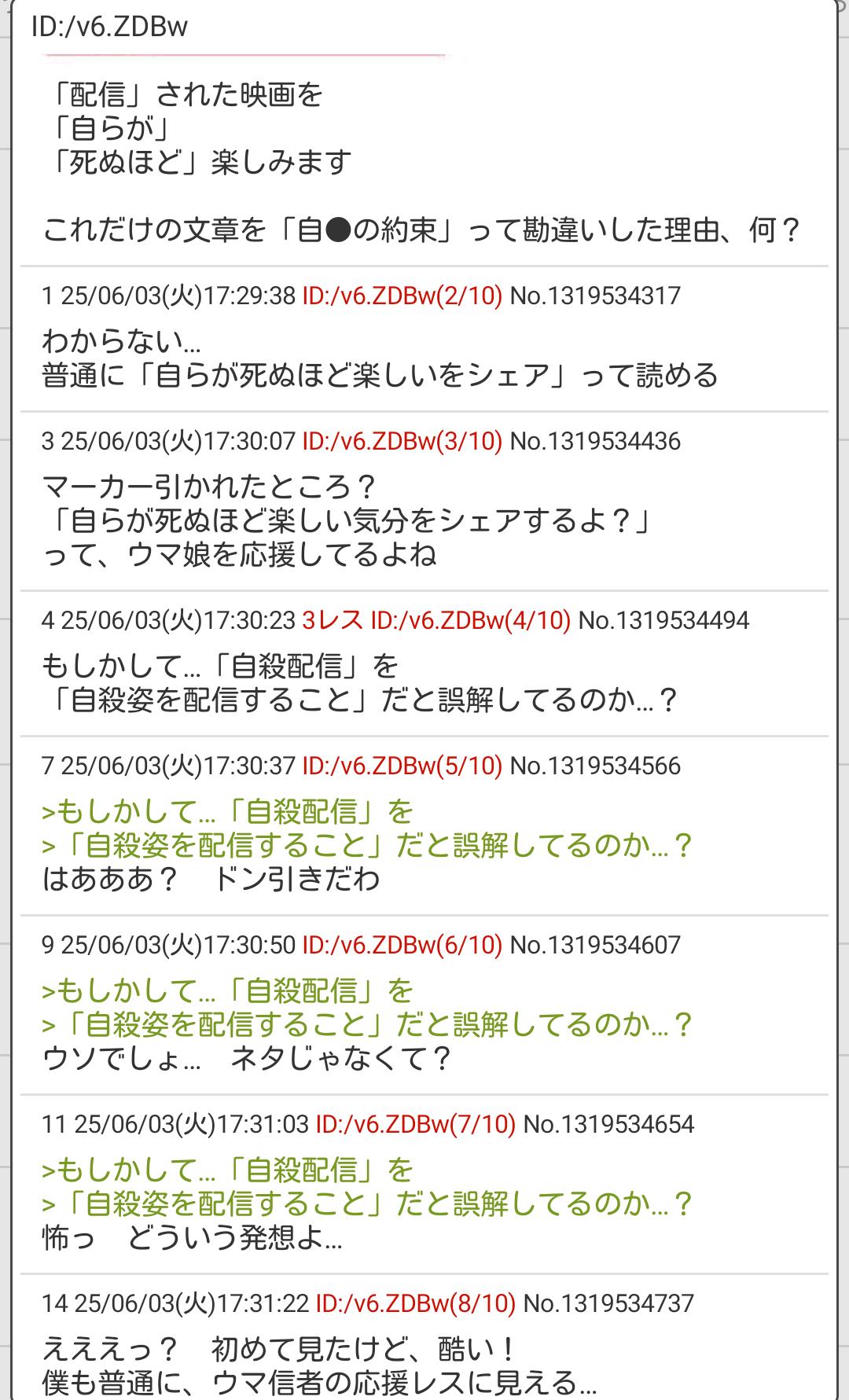This screenshot has height=1400, width=849.
Task: Tap the red ID marked (6/10)
Action: tap(402, 944)
